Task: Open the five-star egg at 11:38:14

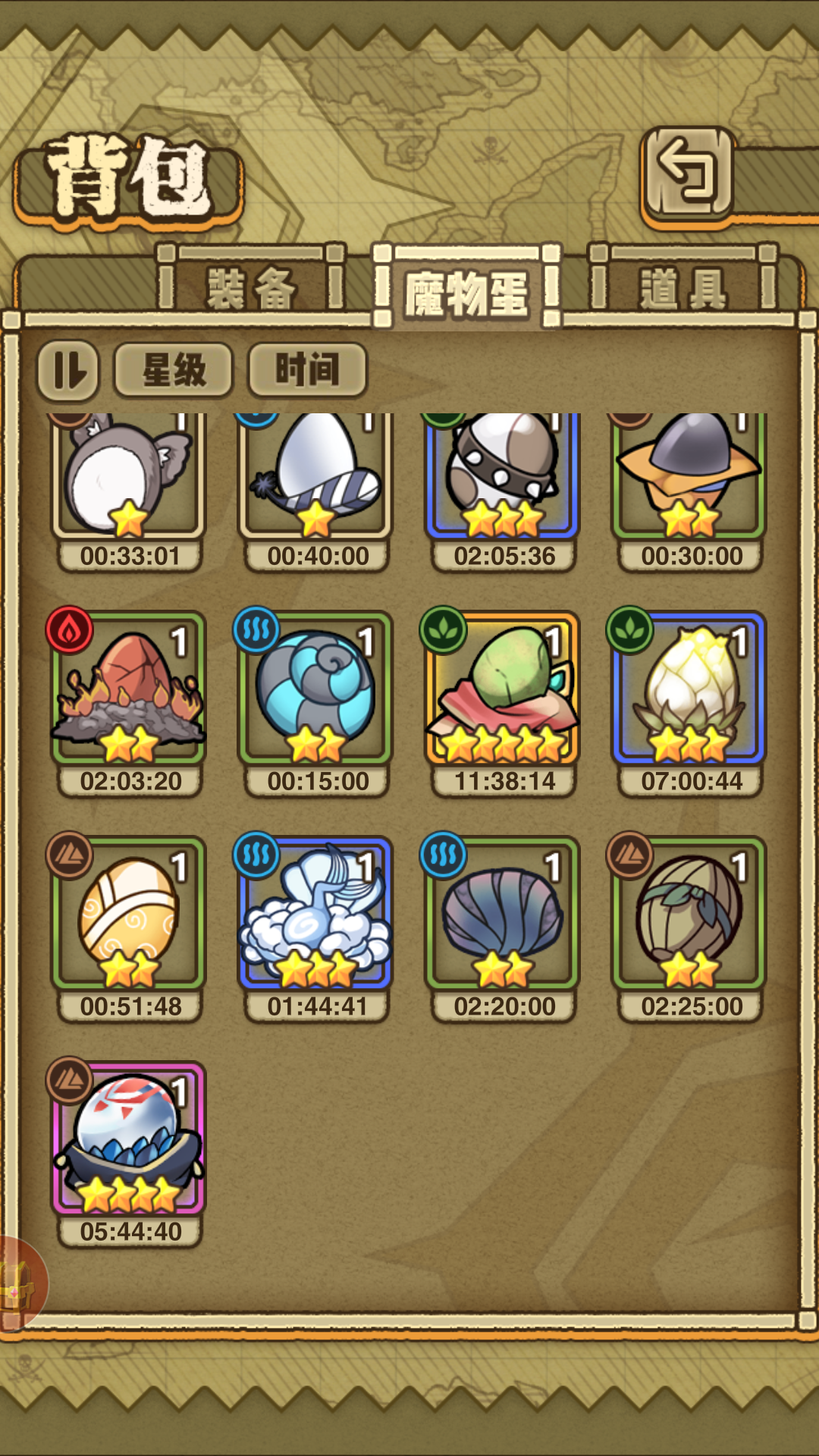Action: pos(502,690)
